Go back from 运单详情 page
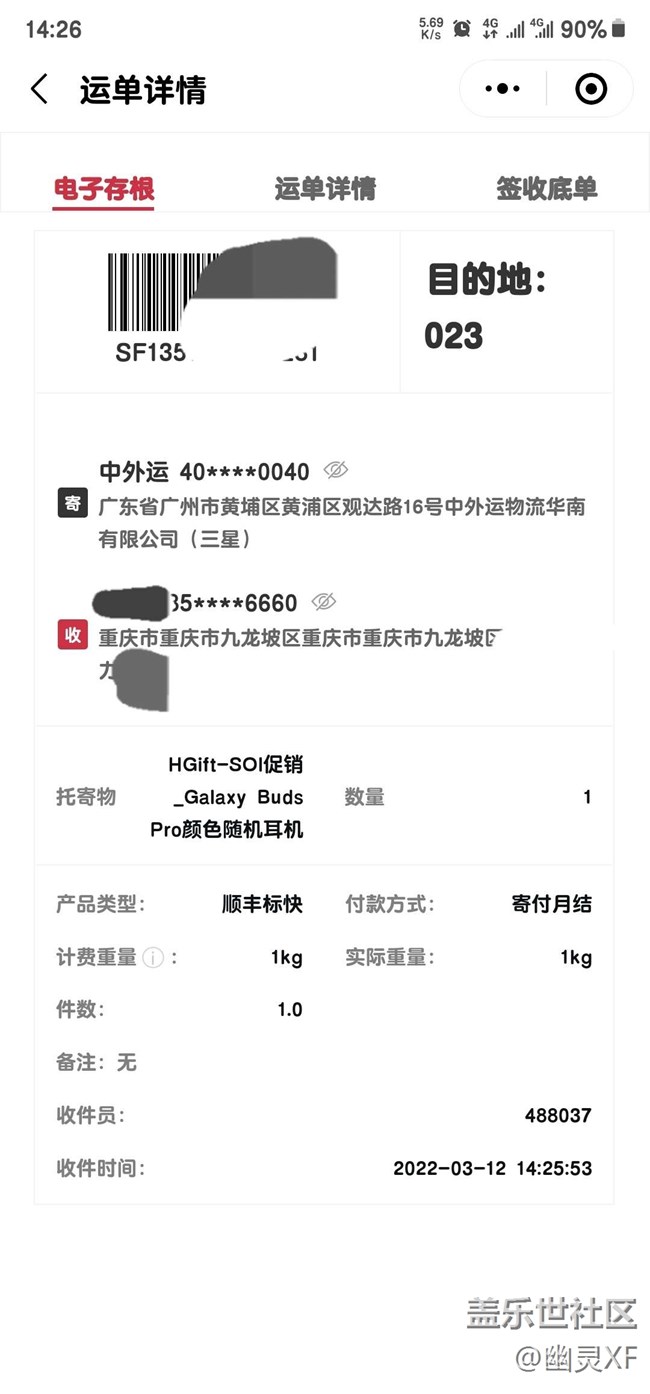650x1394 pixels. (x=39, y=89)
